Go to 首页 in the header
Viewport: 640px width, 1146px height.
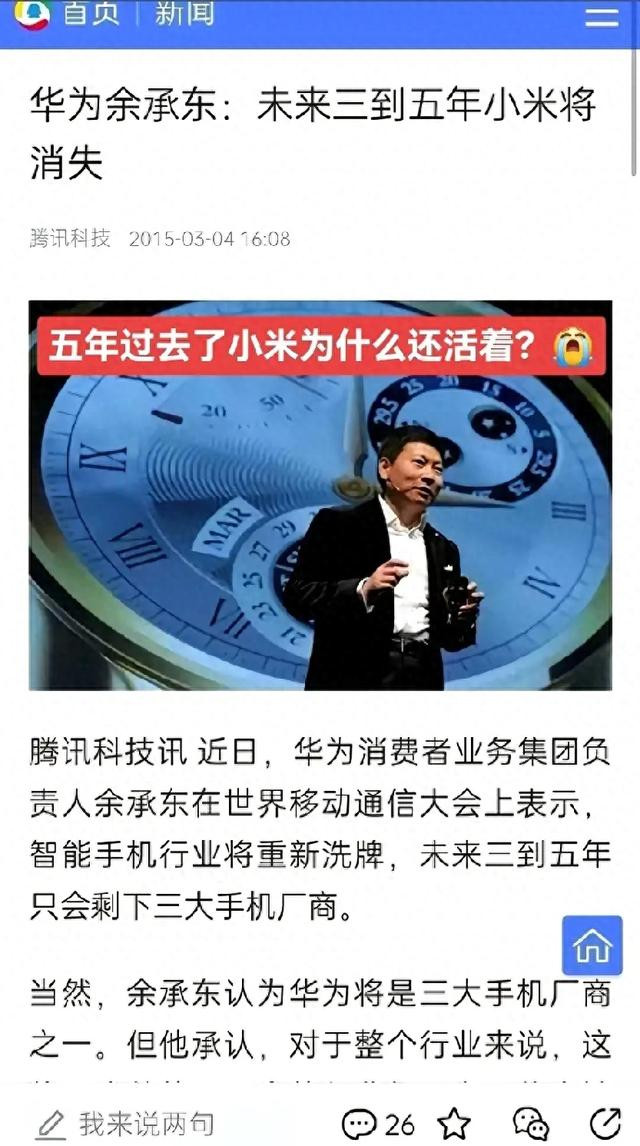91,14
